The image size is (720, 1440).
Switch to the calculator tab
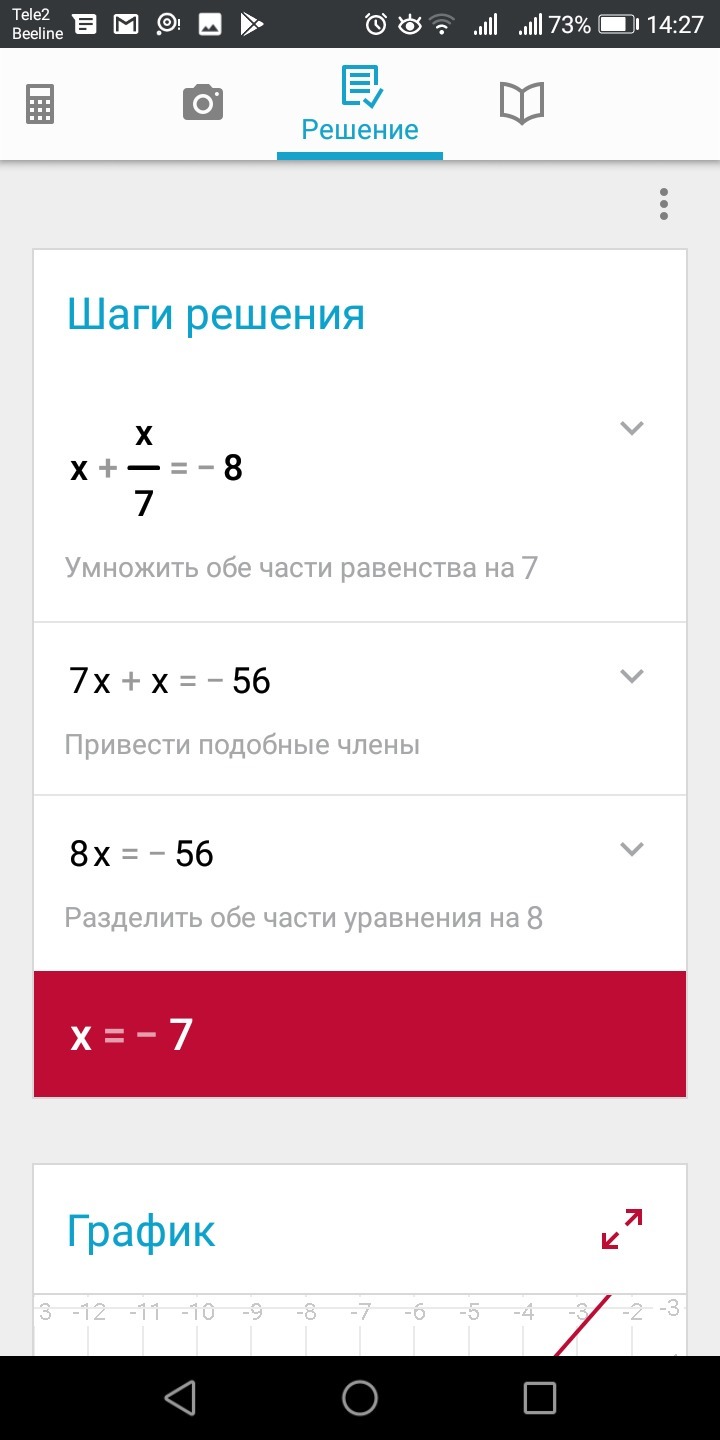coord(40,103)
